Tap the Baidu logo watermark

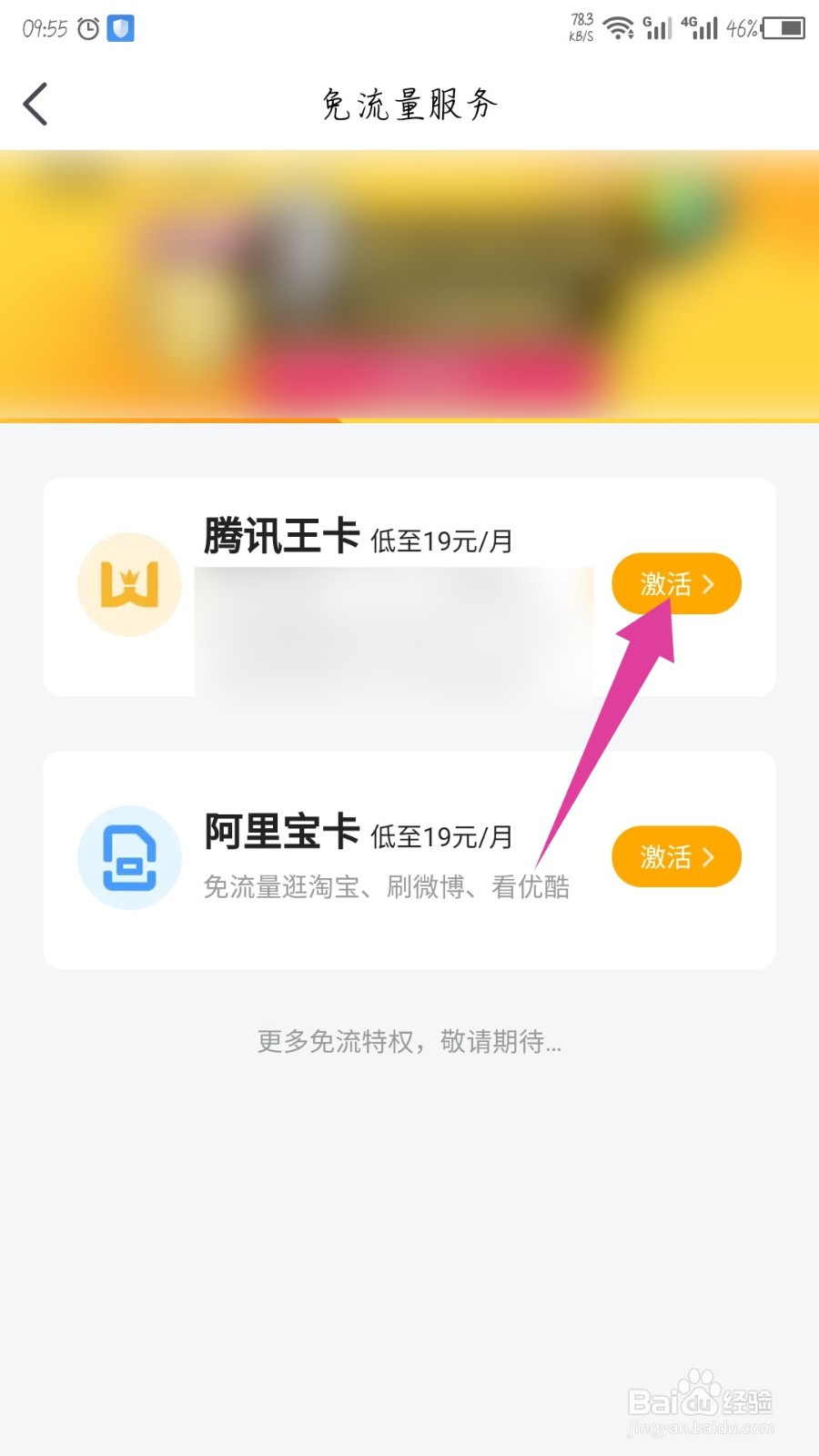pos(699,1402)
